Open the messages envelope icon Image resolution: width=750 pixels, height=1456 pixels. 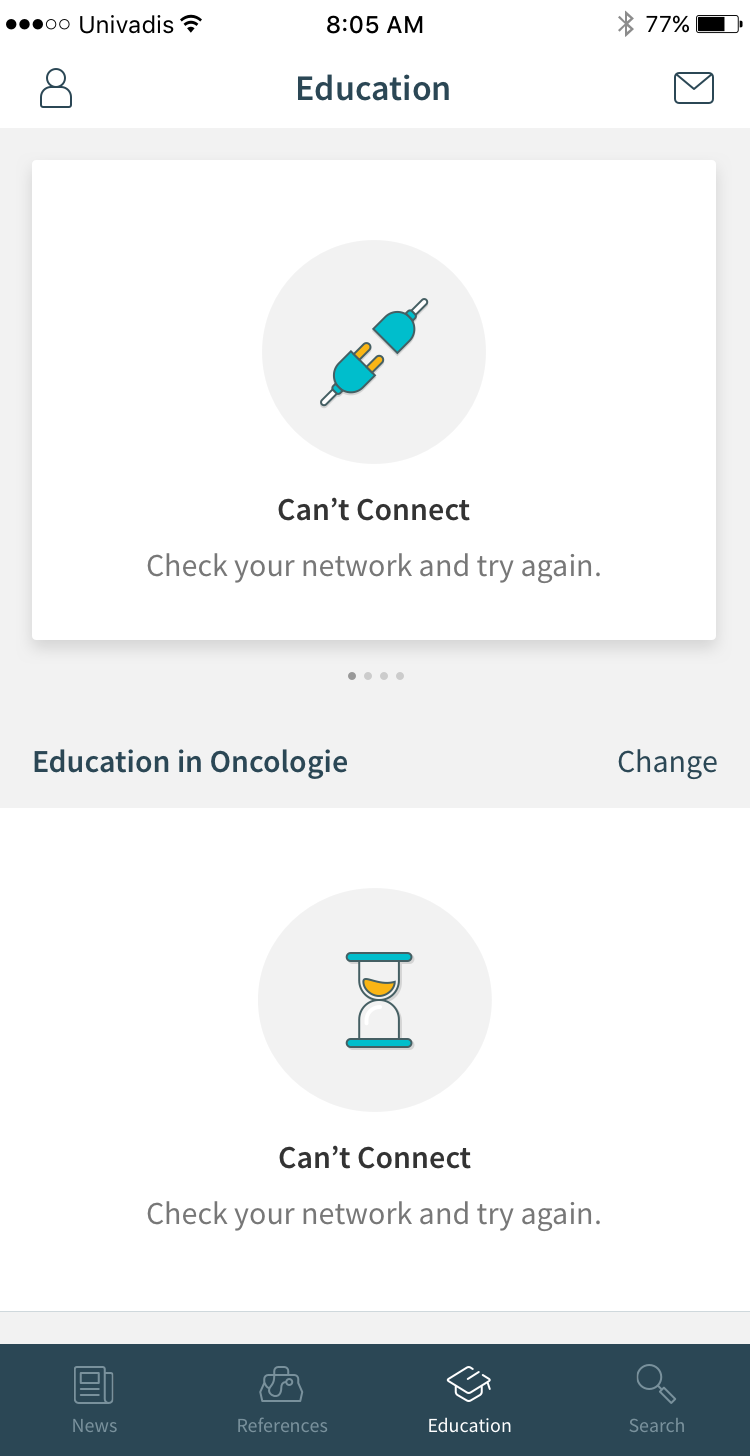click(693, 88)
